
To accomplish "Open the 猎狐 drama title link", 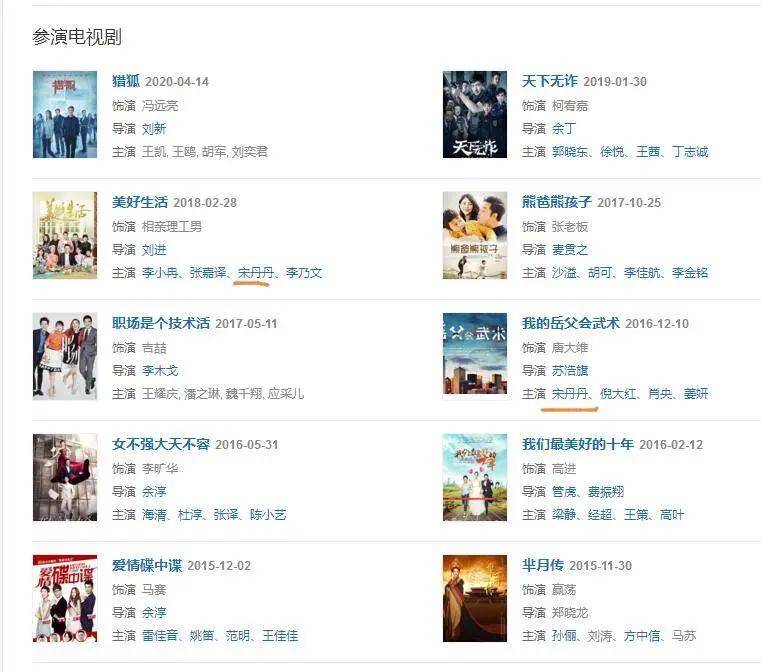I will pos(126,81).
